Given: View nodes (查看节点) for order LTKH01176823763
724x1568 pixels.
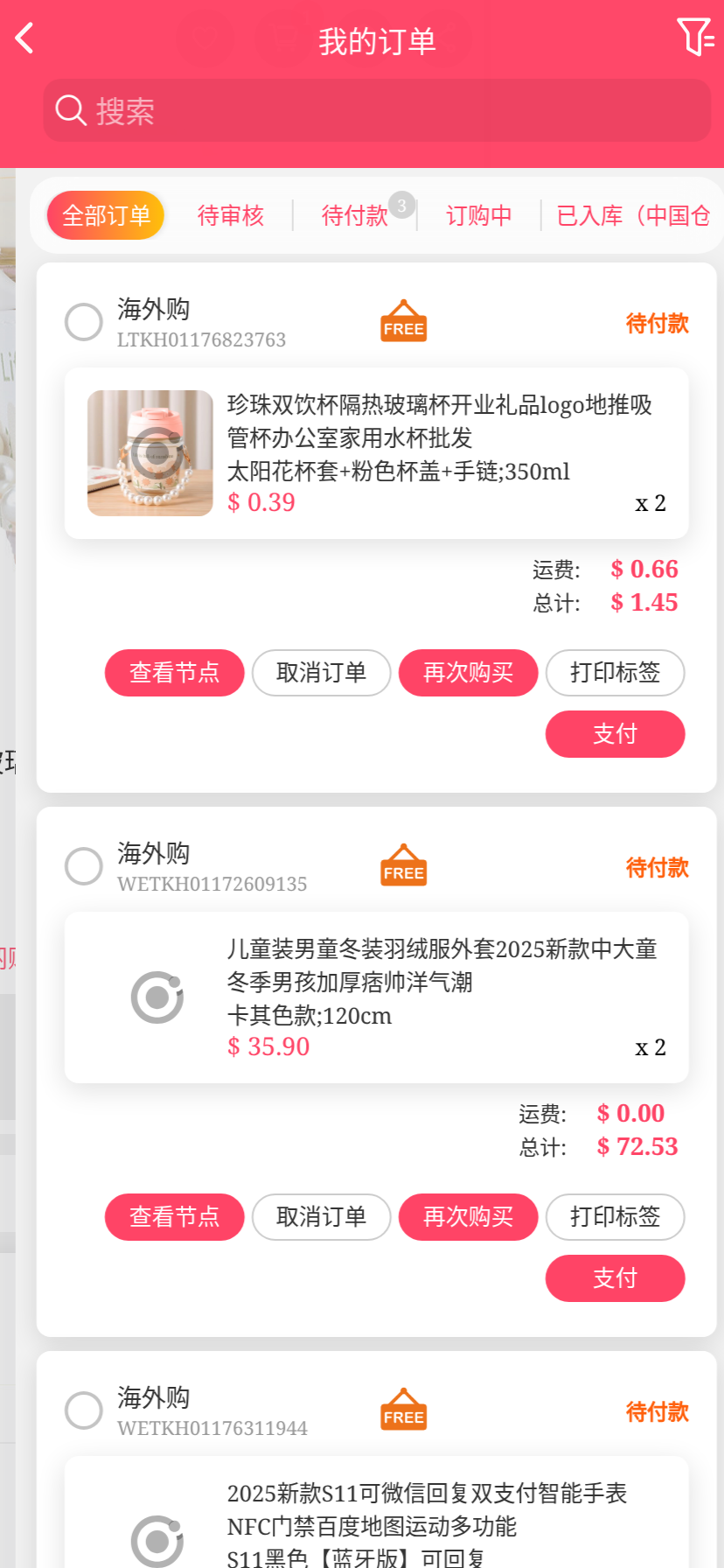Looking at the screenshot, I should coord(174,673).
